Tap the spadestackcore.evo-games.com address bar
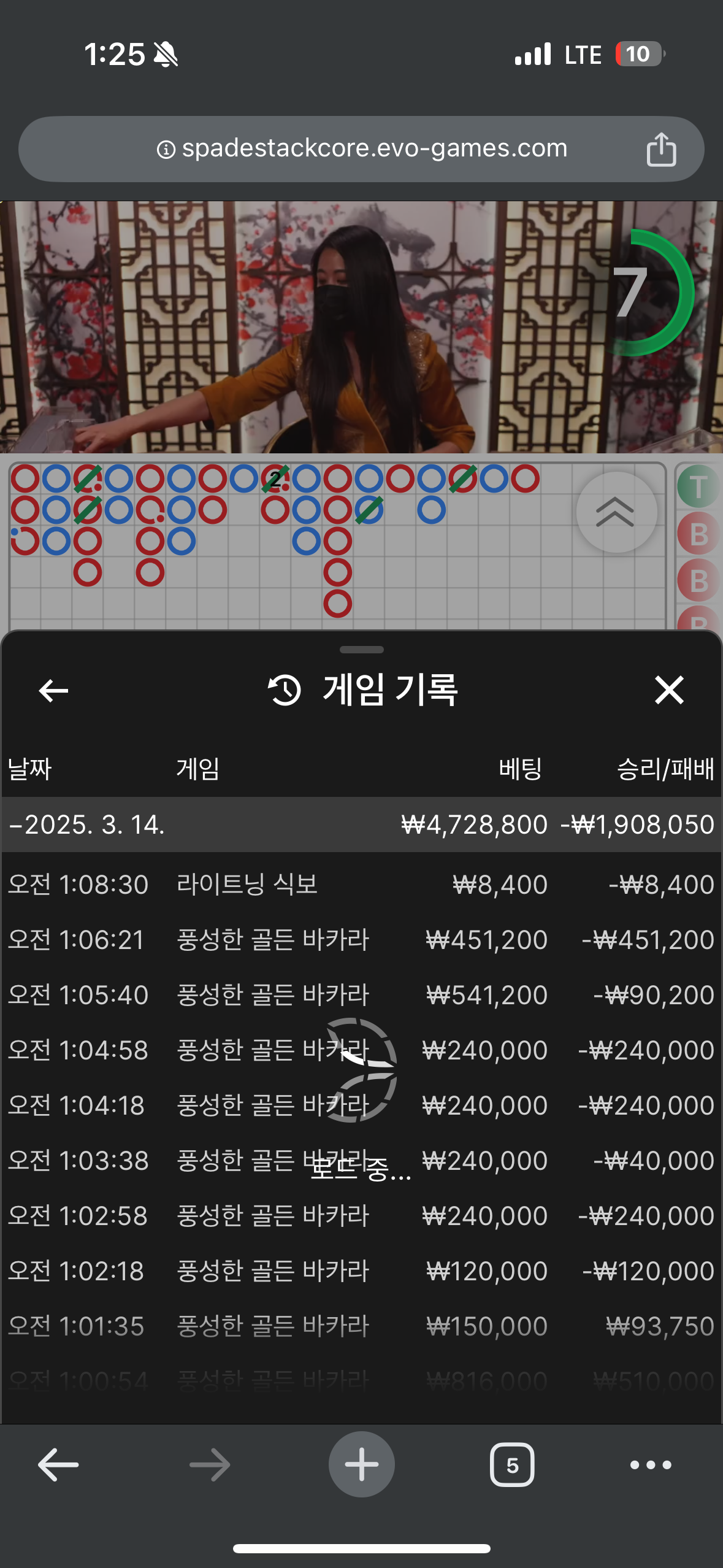 tap(361, 149)
